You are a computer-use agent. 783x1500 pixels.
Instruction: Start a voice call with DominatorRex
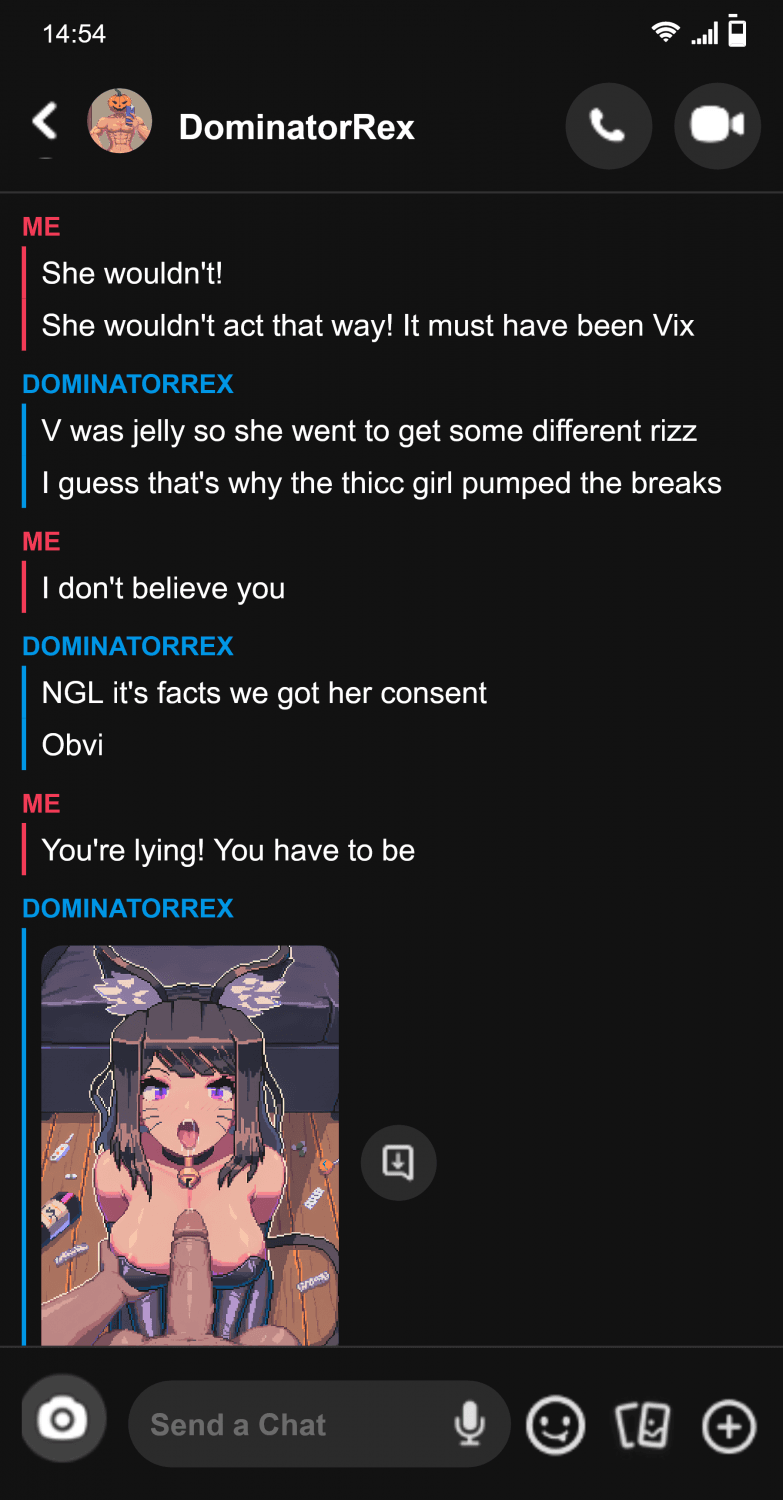pyautogui.click(x=608, y=126)
